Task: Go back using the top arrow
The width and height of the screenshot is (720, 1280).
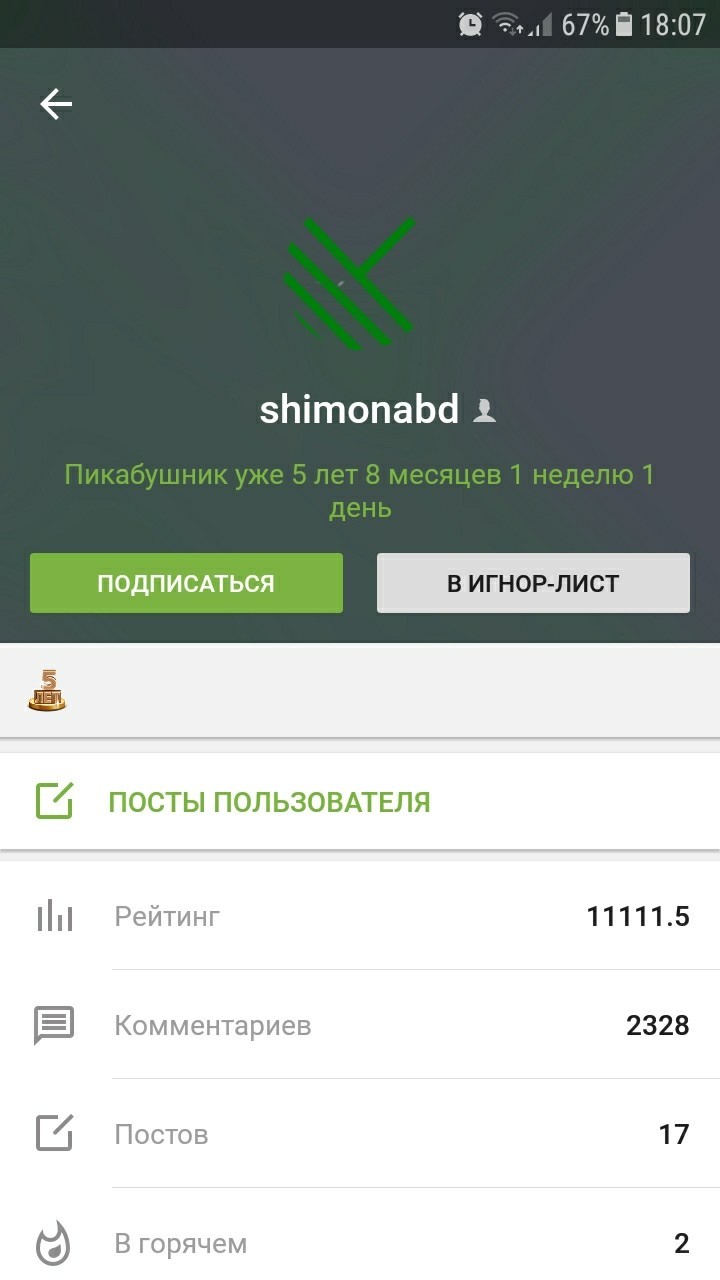Action: coord(56,104)
